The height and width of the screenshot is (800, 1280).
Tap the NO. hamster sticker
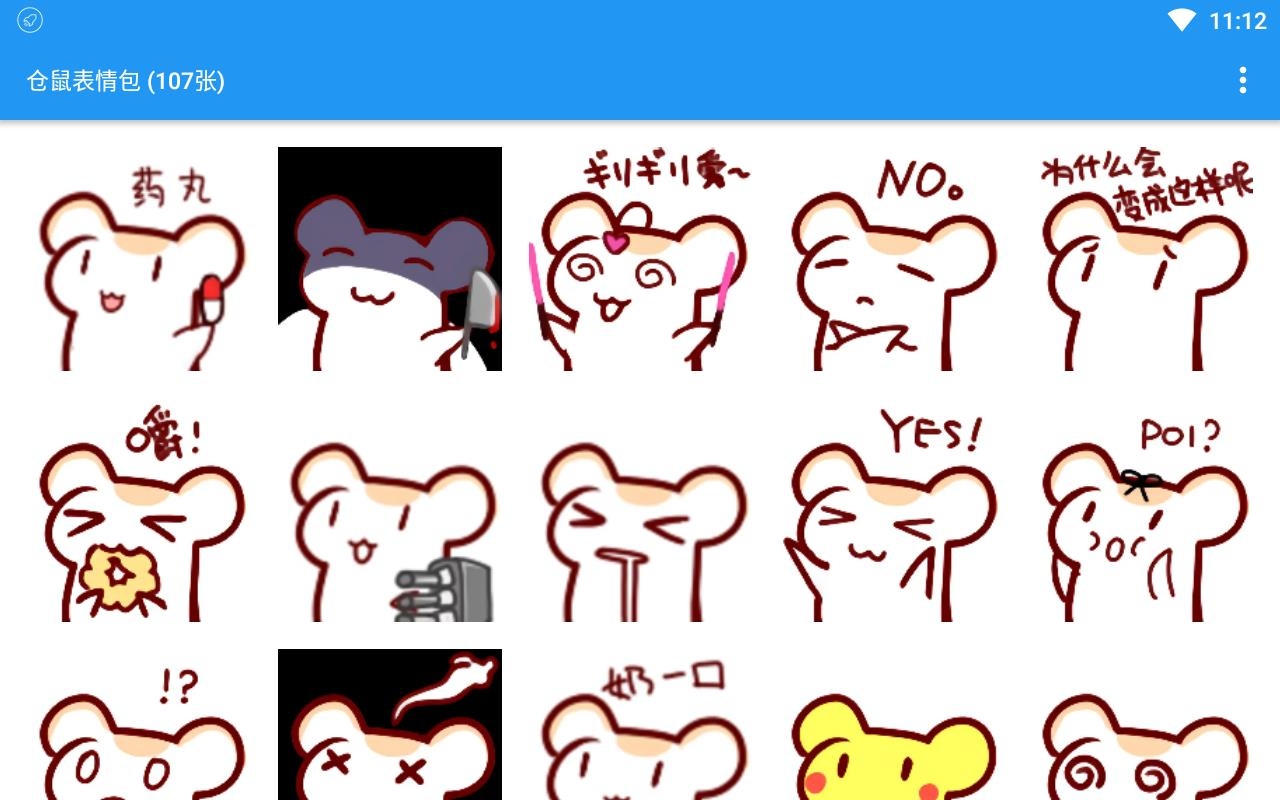click(x=892, y=260)
